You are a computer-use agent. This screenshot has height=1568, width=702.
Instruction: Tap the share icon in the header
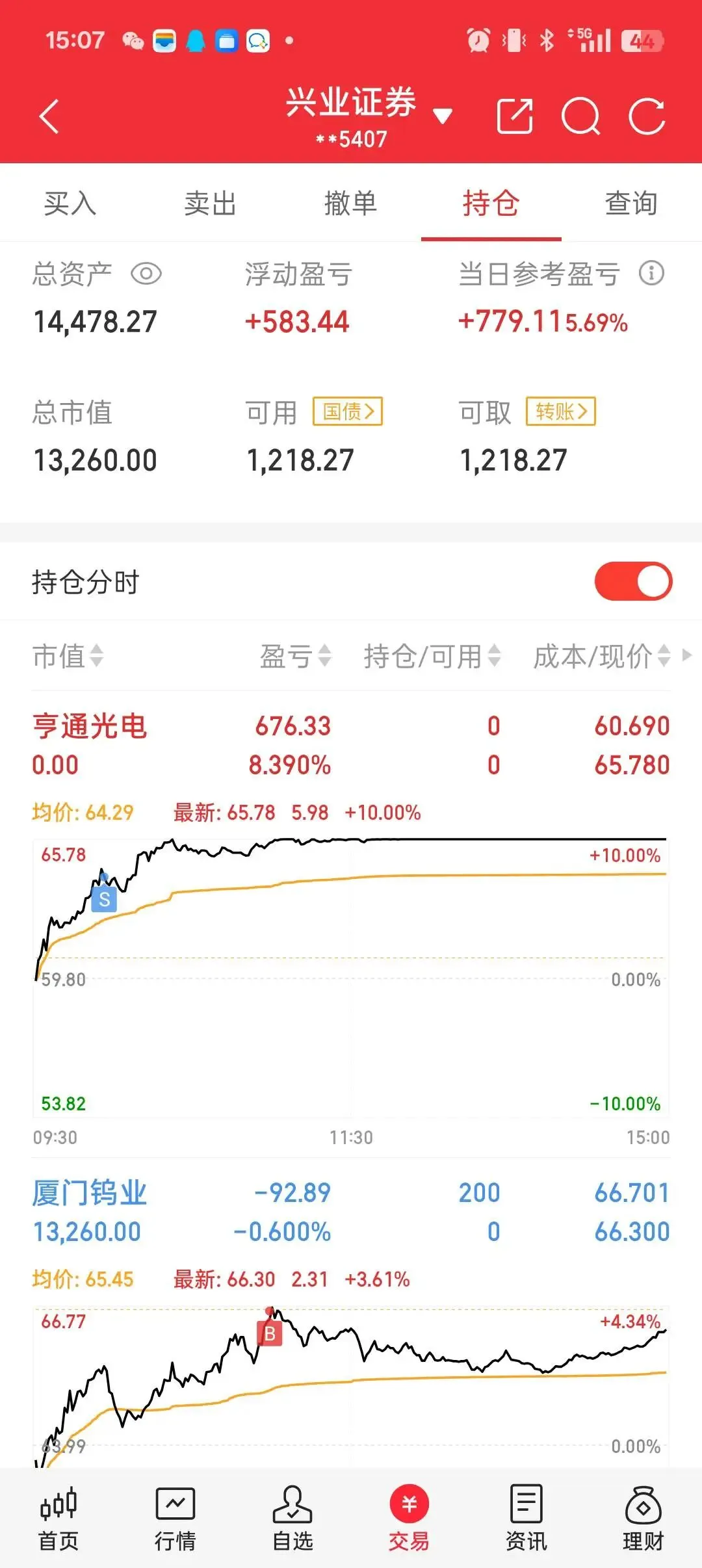coord(514,117)
